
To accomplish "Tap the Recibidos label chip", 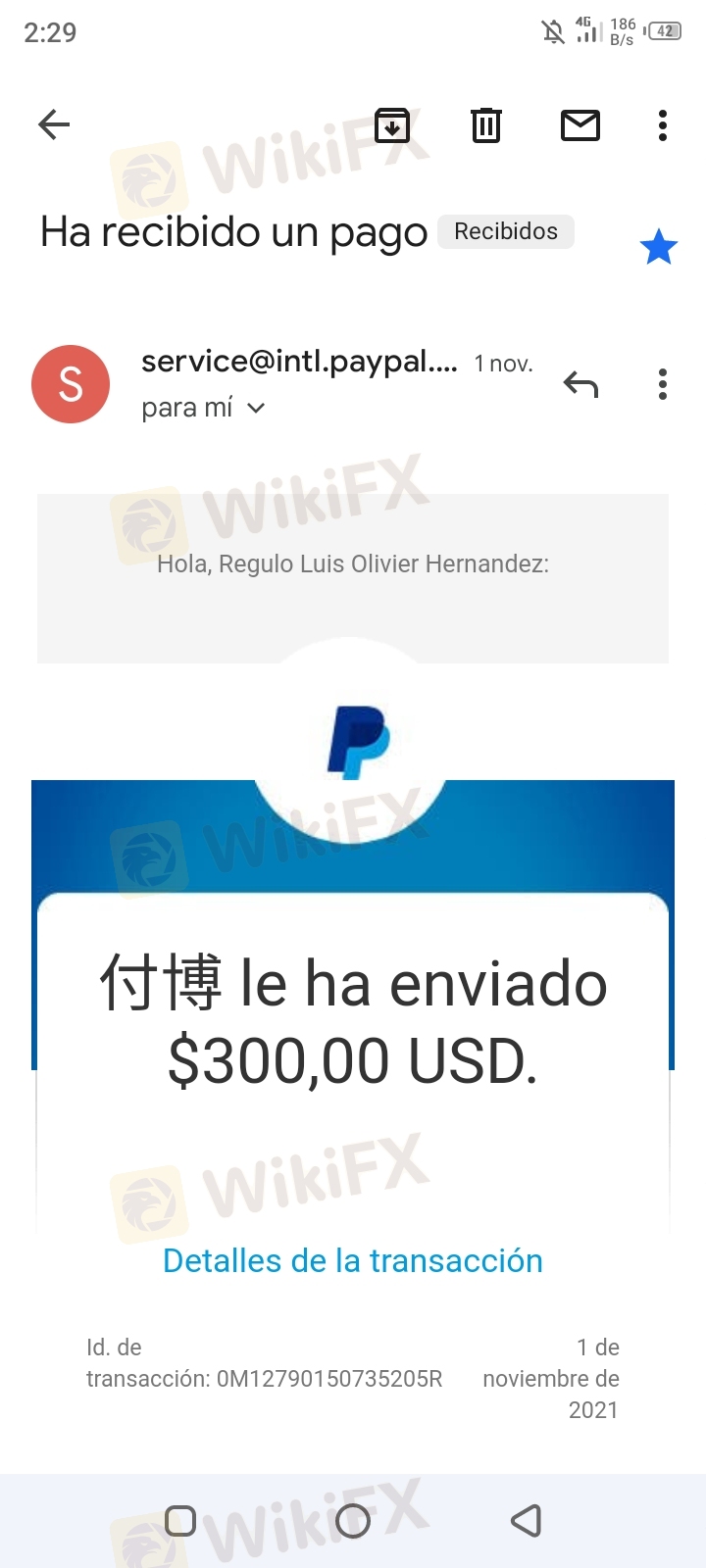I will 506,231.
